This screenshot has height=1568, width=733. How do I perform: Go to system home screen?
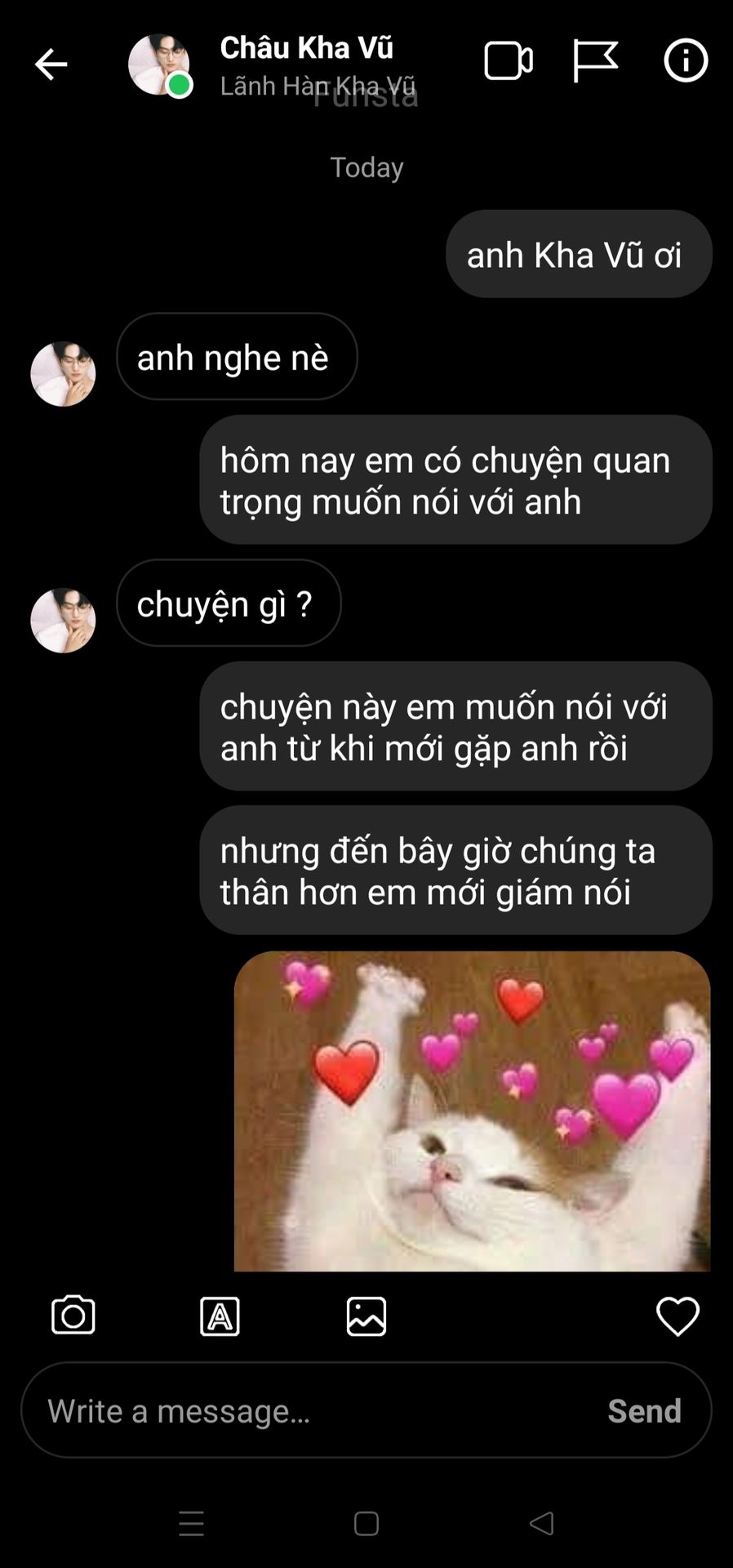click(366, 1524)
